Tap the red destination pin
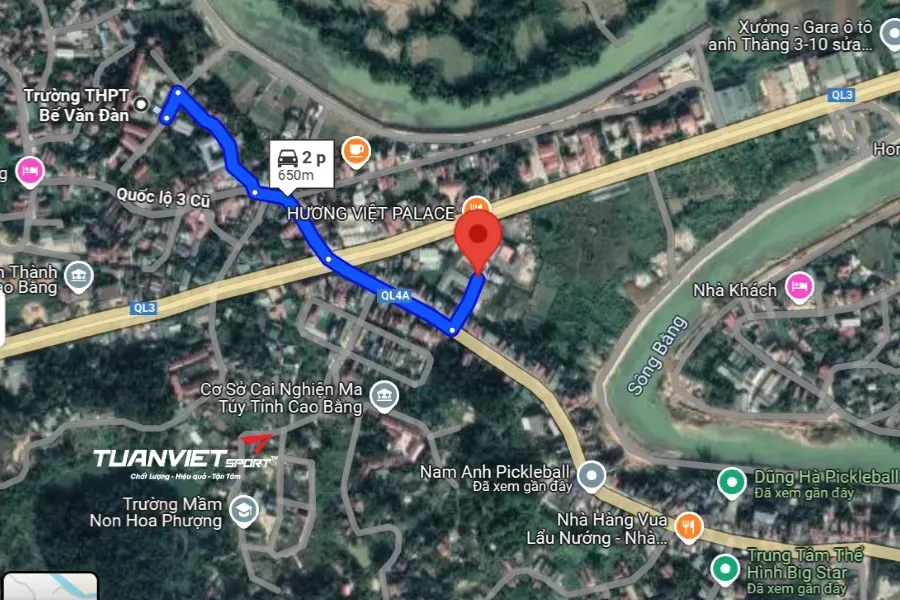900x600 pixels. pos(478,235)
